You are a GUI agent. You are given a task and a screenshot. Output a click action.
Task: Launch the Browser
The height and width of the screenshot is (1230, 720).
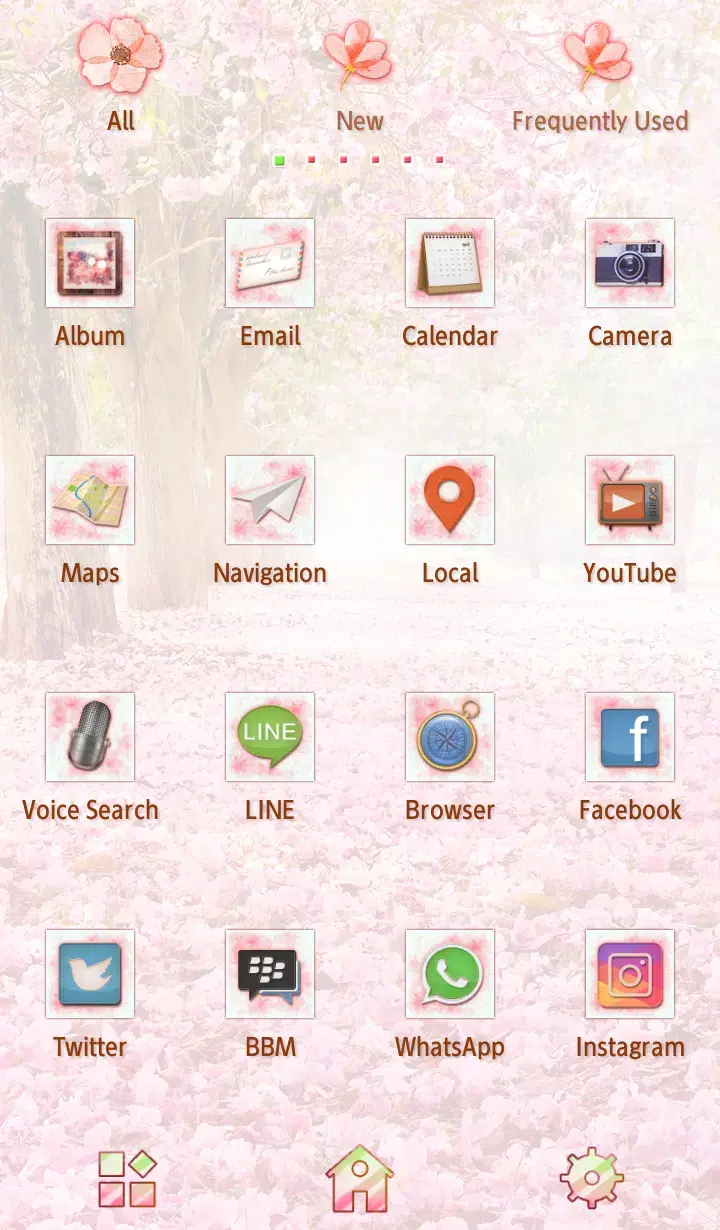[x=450, y=737]
